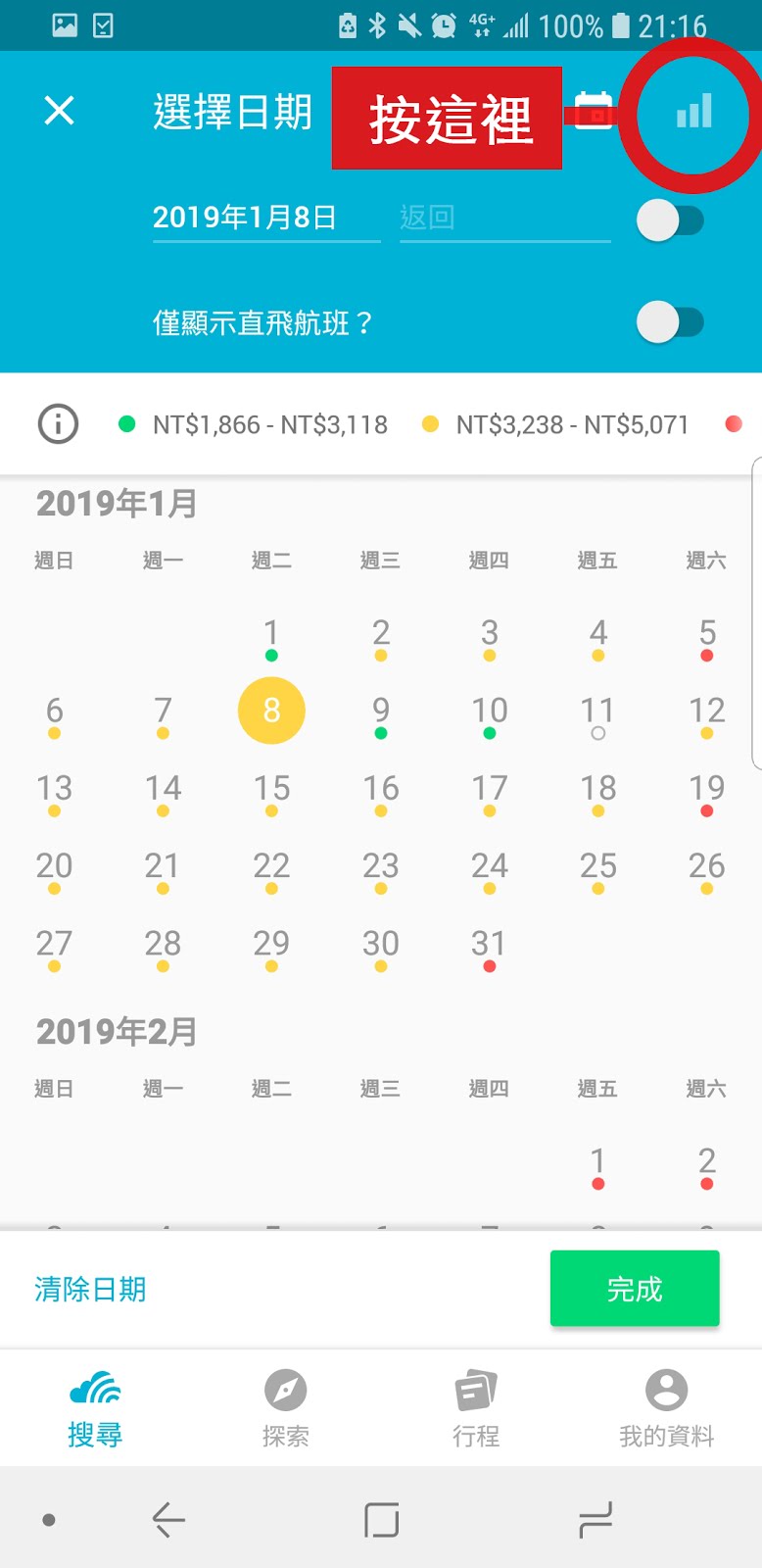Go to the 我的資料 profile tab
The height and width of the screenshot is (1568, 762).
point(666,1408)
